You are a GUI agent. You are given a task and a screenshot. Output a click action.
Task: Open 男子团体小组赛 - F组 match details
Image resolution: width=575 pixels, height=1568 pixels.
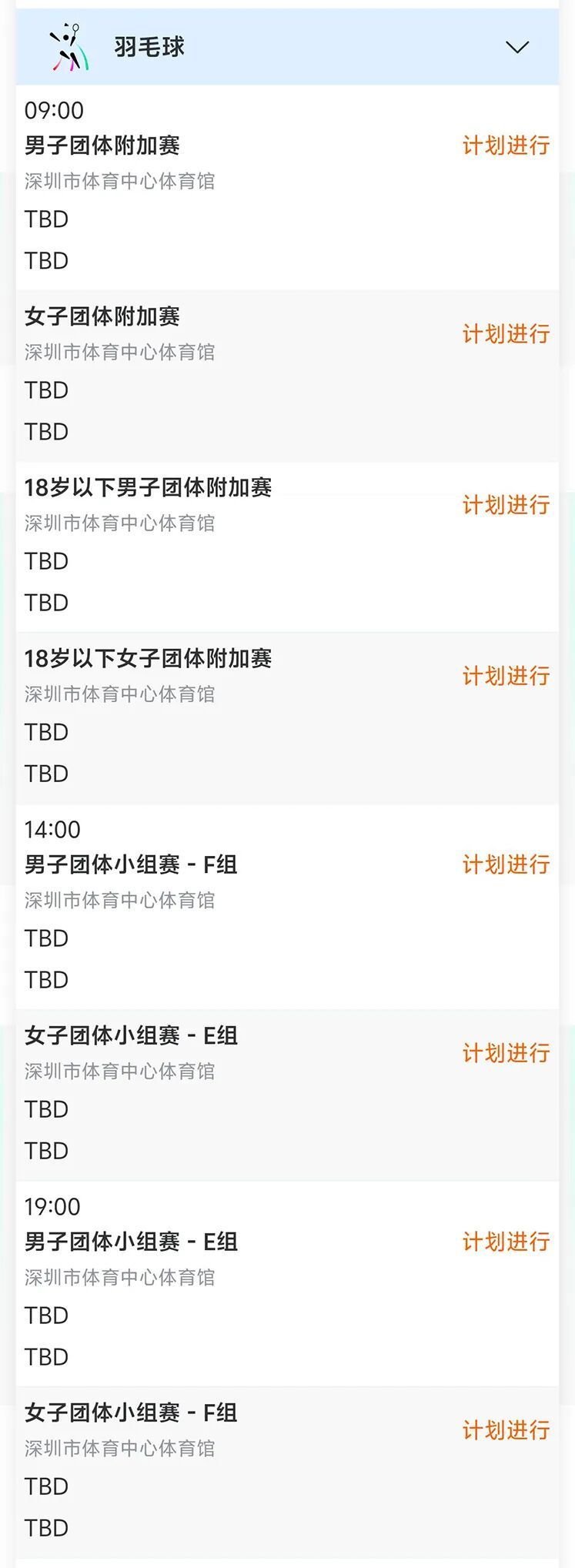[x=131, y=864]
